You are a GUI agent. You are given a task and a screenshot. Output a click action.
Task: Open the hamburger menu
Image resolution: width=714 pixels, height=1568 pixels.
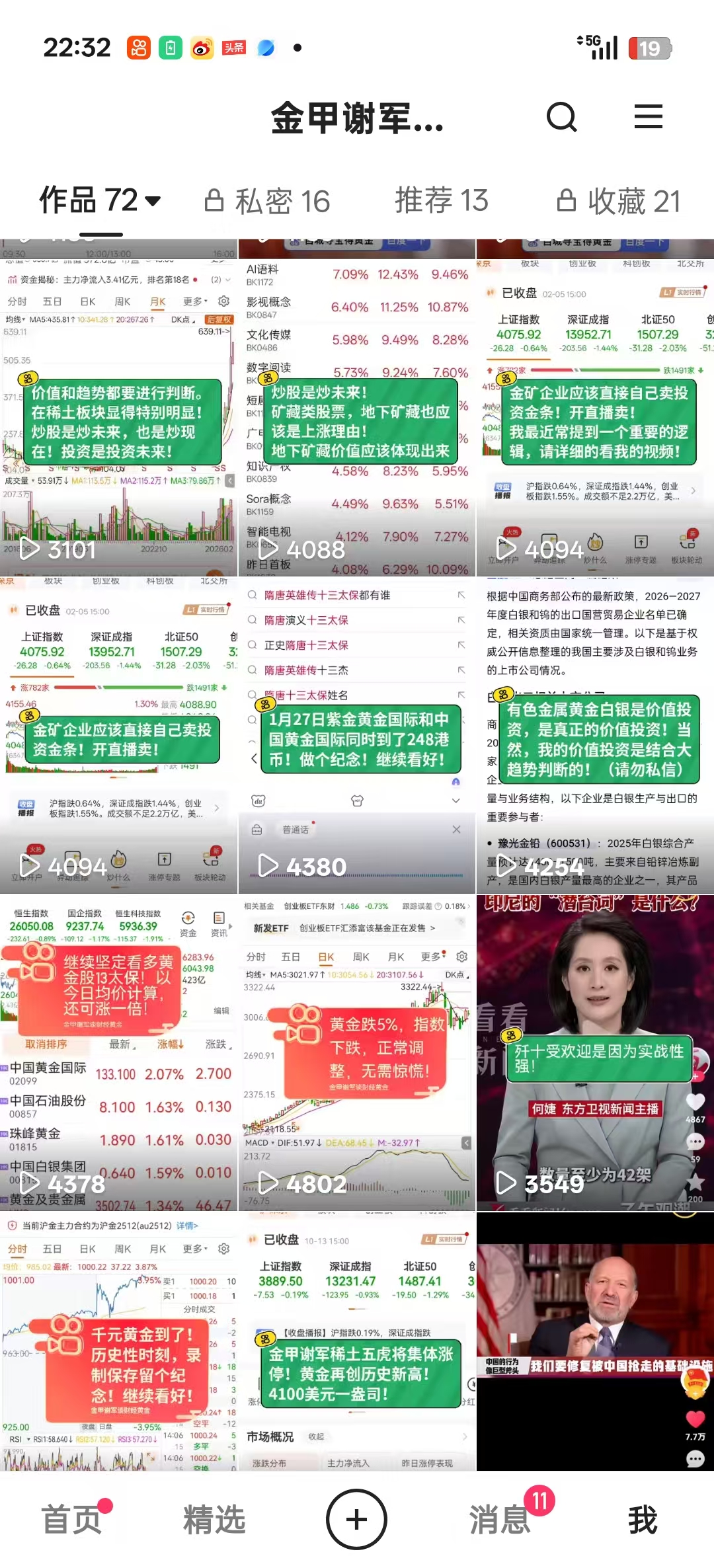[x=648, y=117]
